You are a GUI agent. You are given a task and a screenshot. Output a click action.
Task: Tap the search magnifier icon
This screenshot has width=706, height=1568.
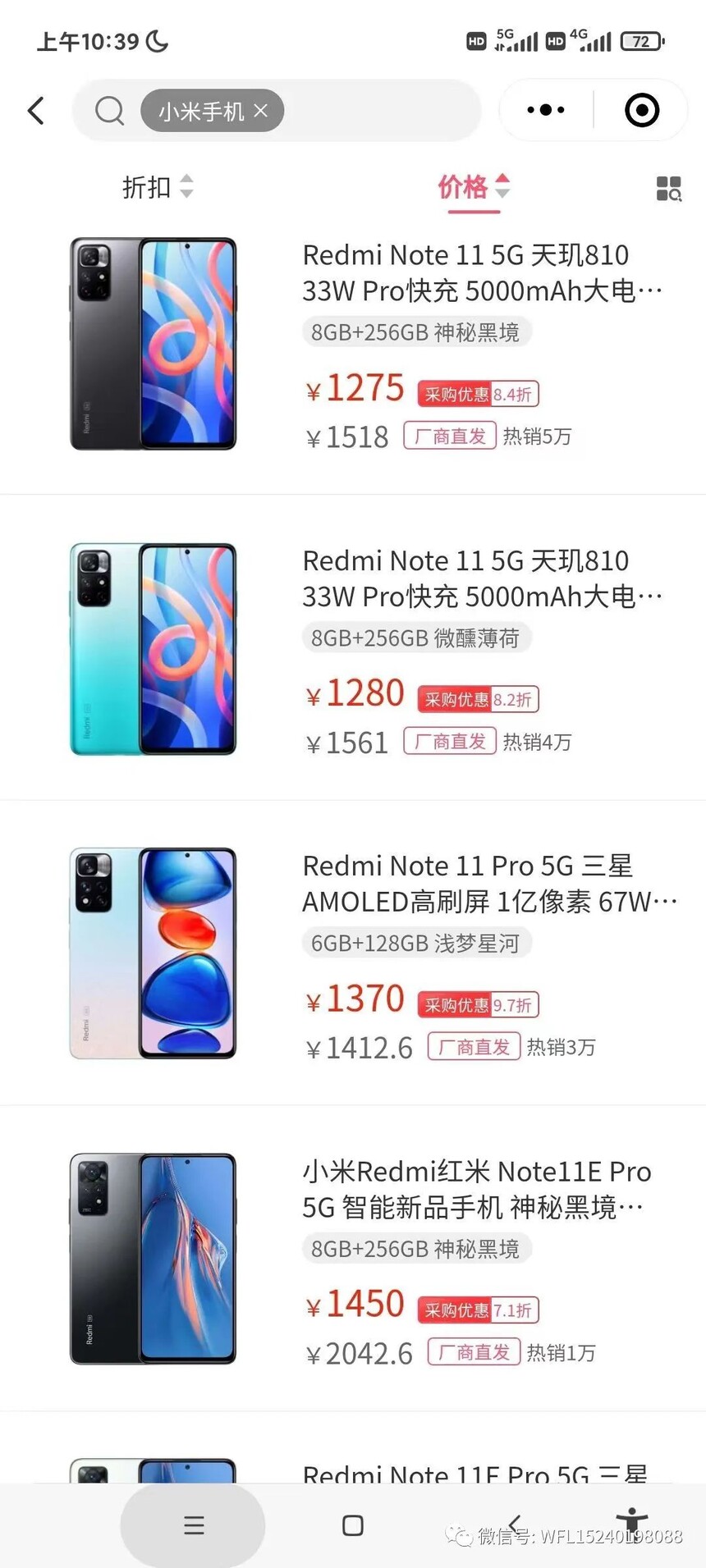point(109,110)
